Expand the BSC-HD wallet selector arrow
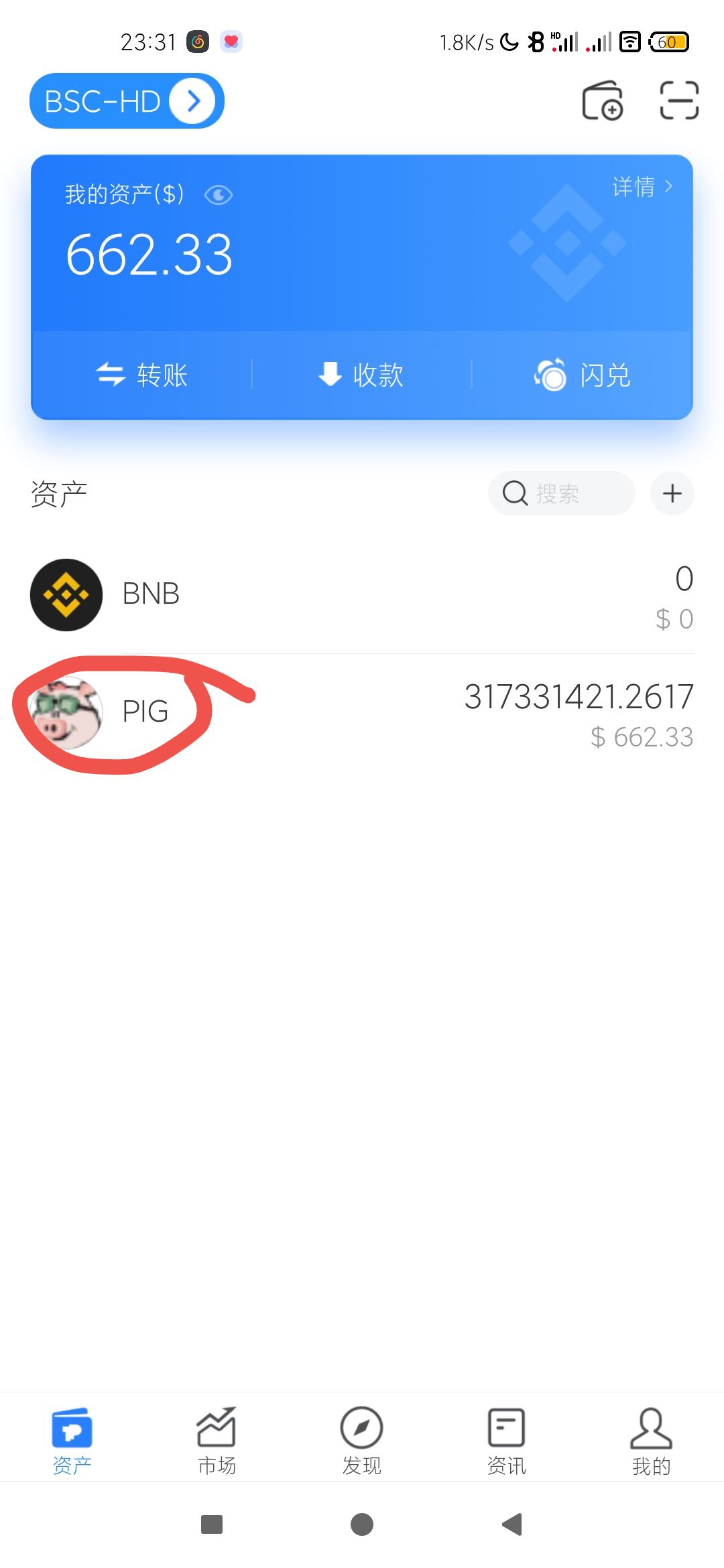This screenshot has width=724, height=1568. point(193,101)
